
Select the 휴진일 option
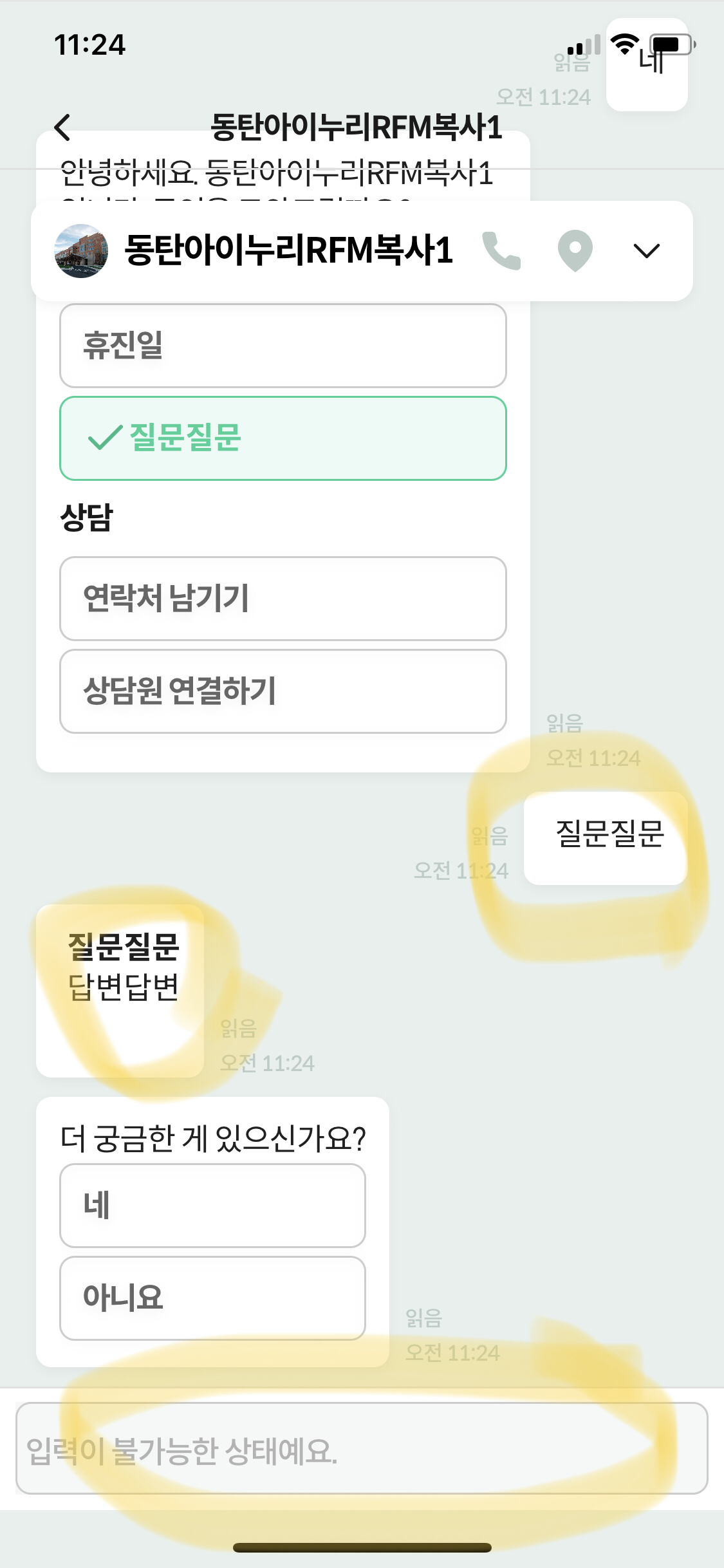pyautogui.click(x=283, y=346)
